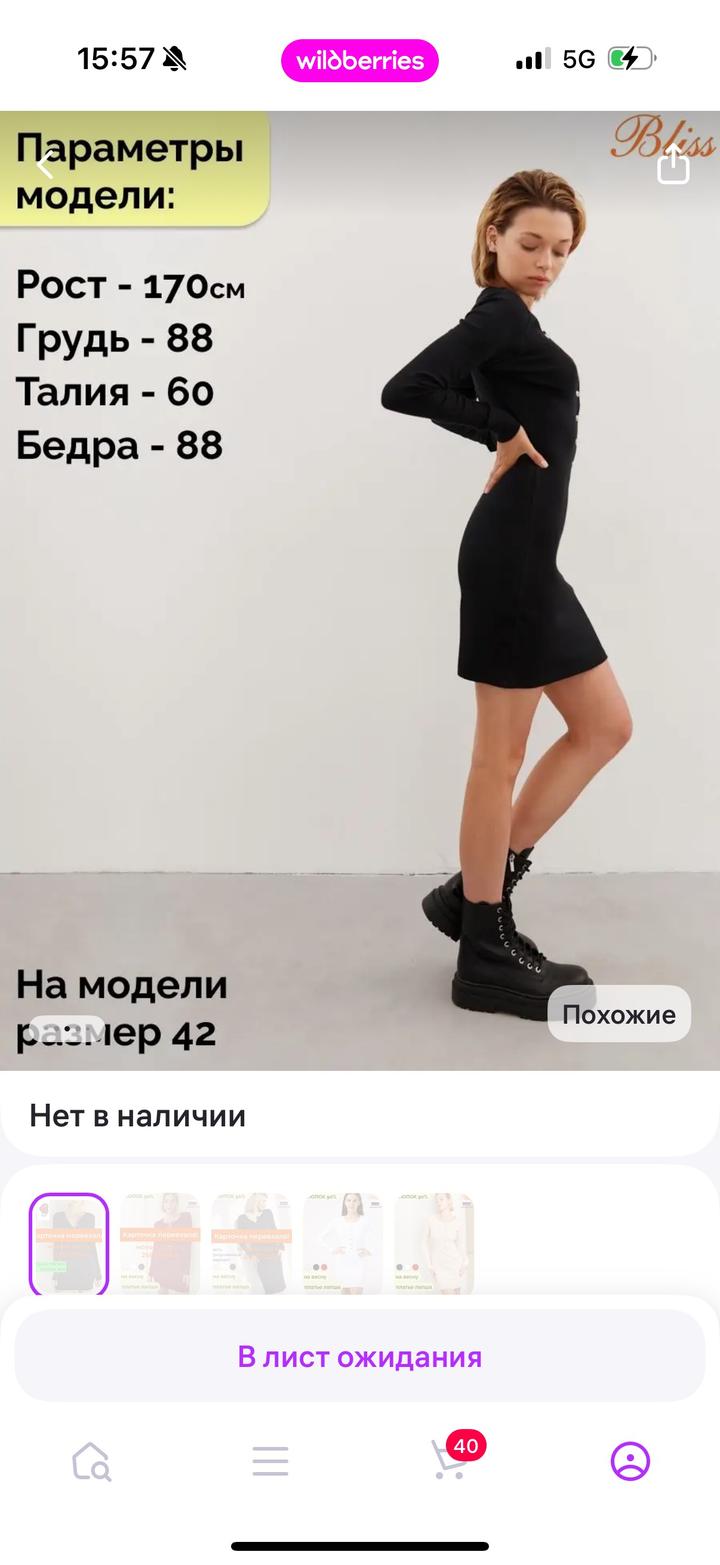Select the black dress color thumbnail
Viewport: 720px width, 1565px height.
[x=69, y=1243]
